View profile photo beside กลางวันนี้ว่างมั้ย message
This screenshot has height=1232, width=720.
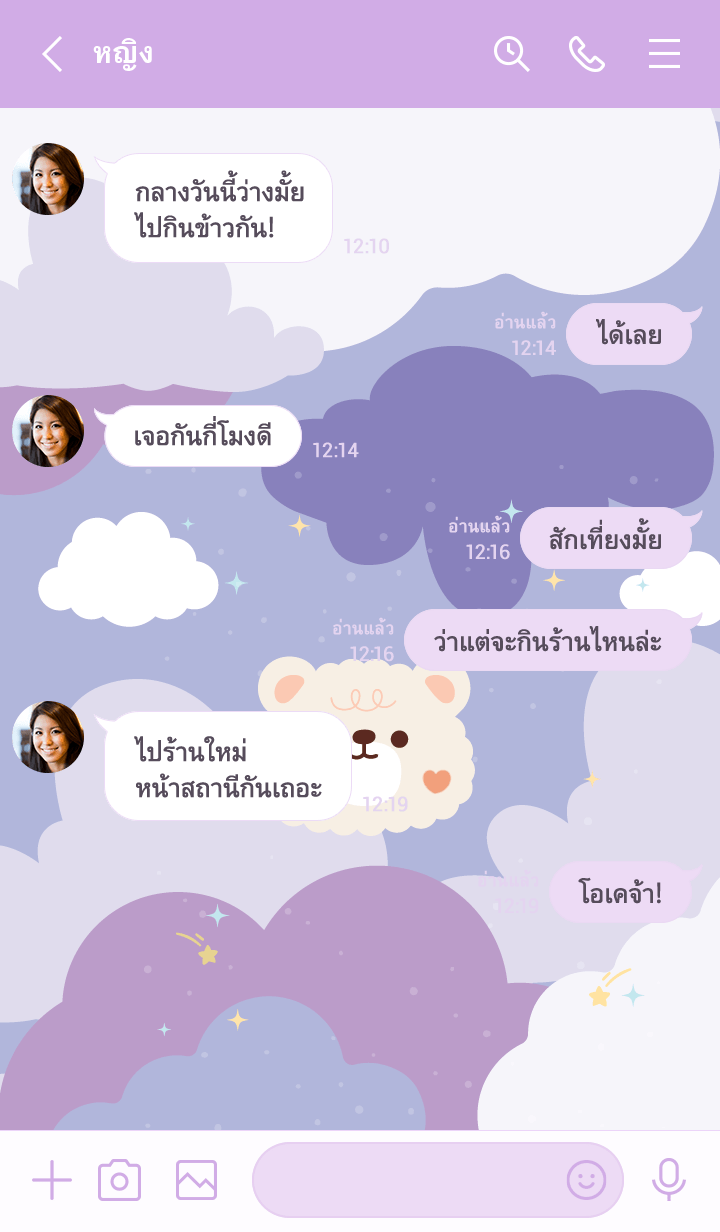click(x=48, y=179)
